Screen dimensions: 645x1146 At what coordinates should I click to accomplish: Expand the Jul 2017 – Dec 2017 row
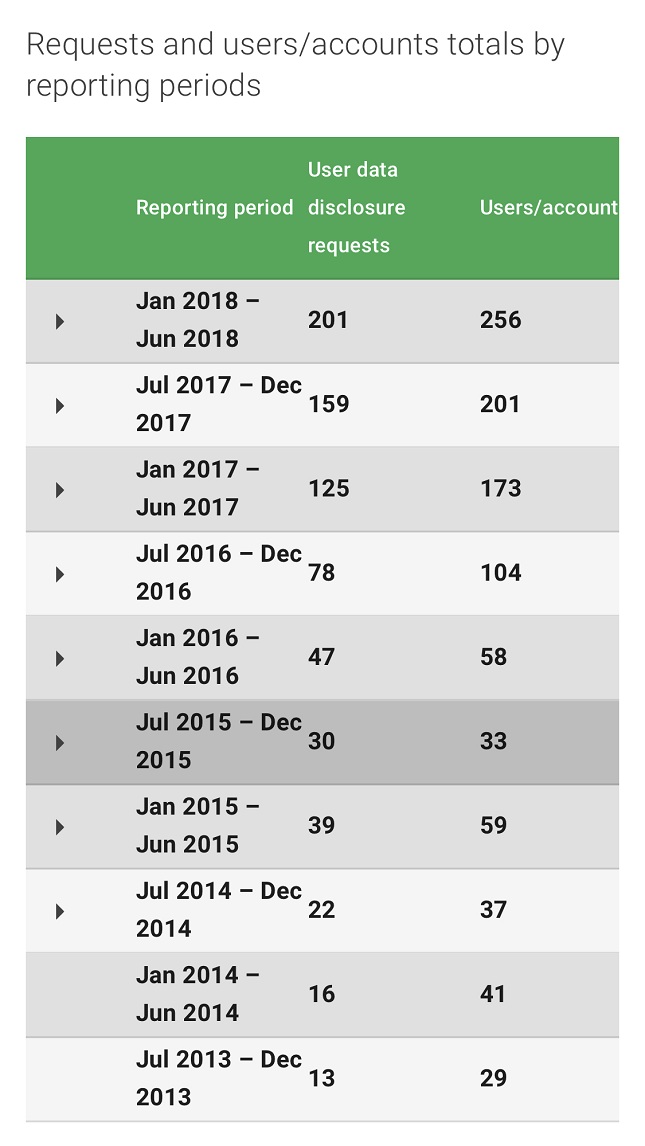click(x=60, y=406)
